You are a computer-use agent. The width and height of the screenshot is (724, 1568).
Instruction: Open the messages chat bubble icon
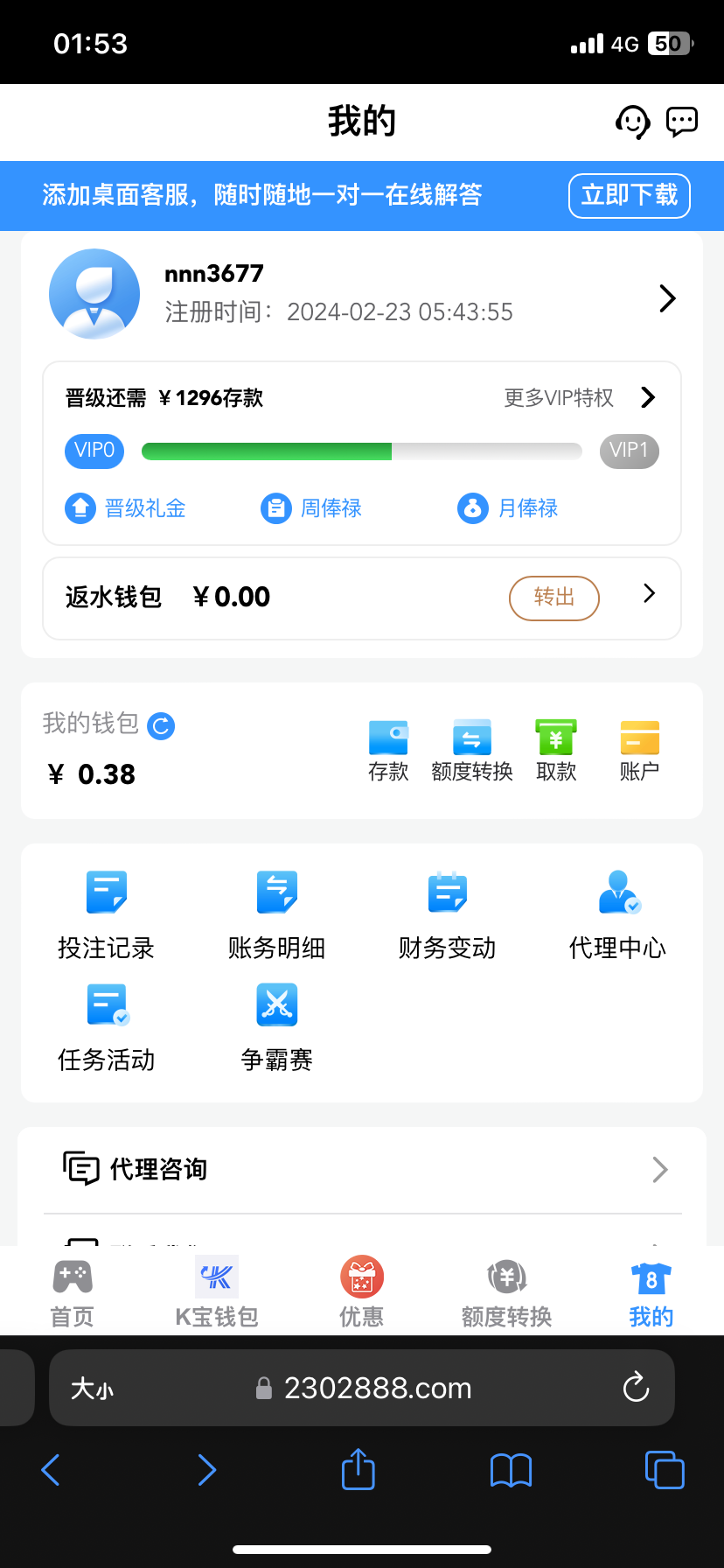pyautogui.click(x=682, y=122)
